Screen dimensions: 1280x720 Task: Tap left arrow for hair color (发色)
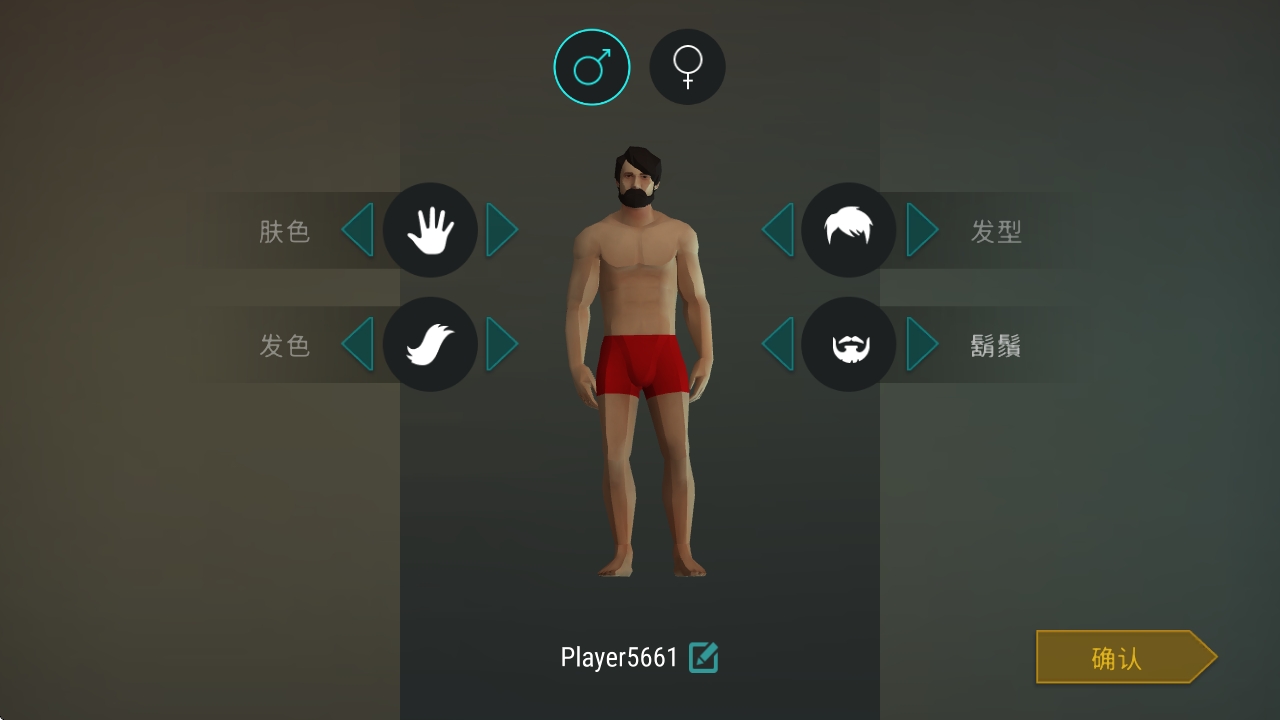(358, 344)
